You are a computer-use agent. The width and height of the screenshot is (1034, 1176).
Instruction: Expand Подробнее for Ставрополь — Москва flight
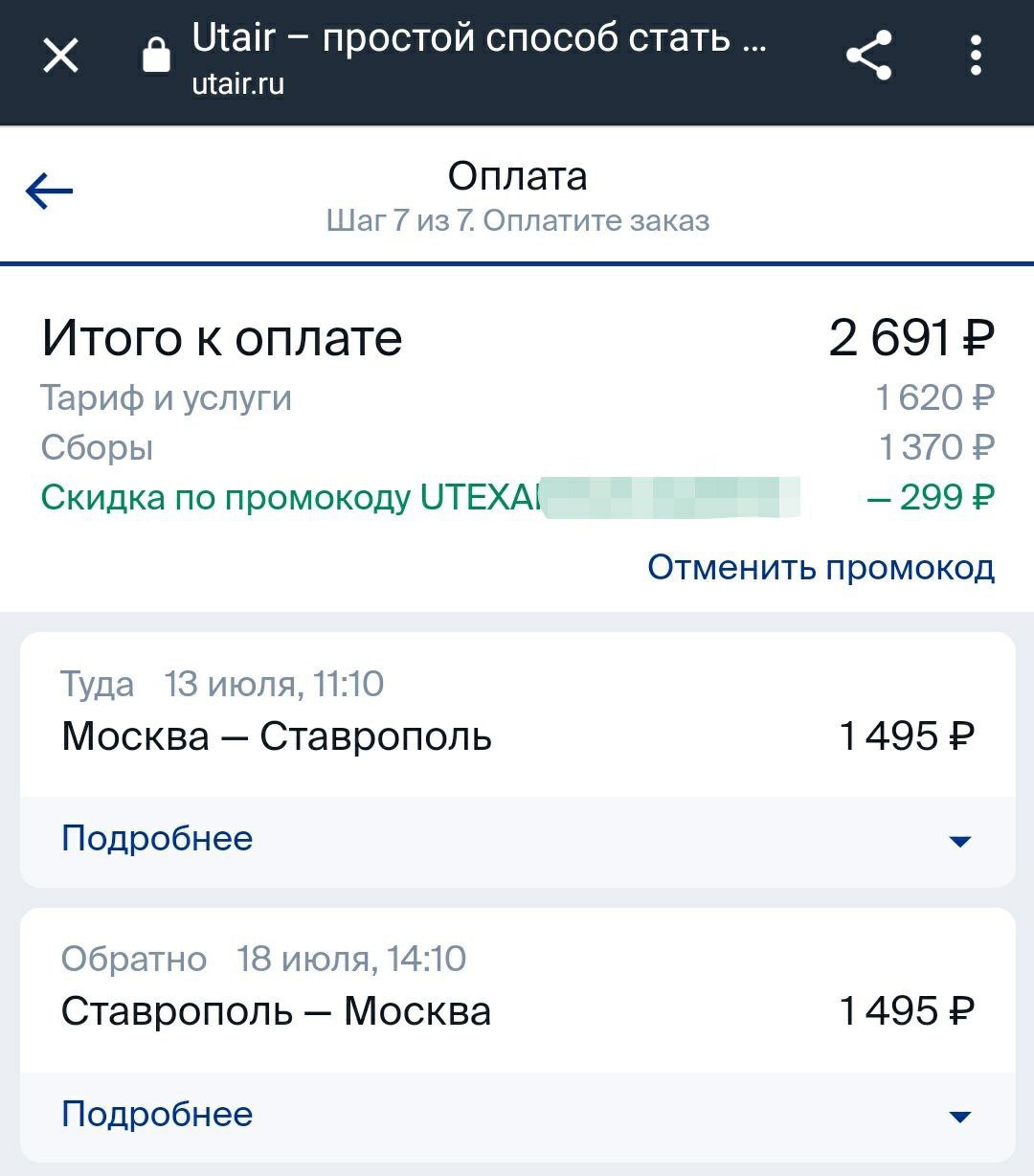(517, 1115)
